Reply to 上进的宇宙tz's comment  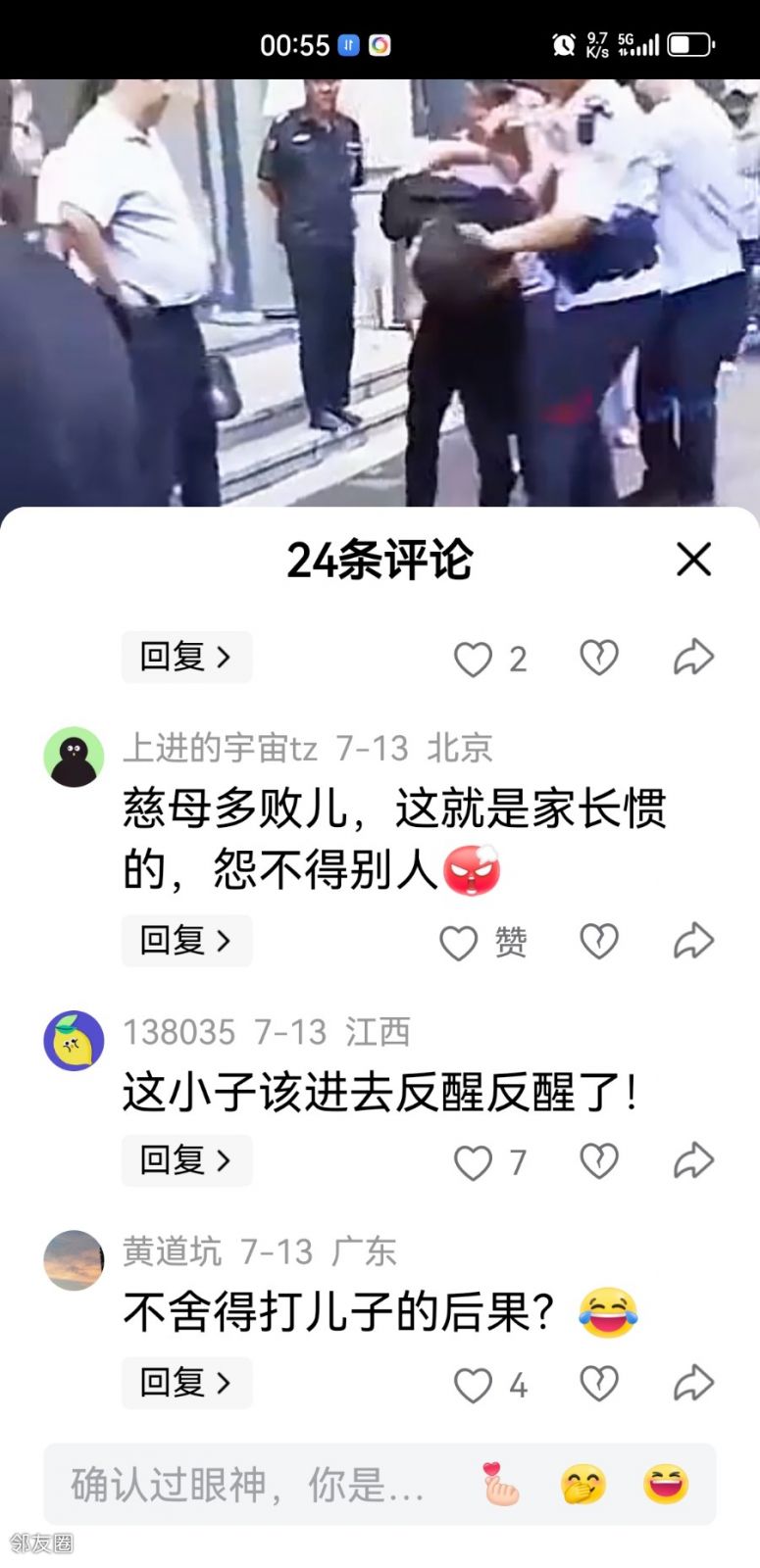(186, 941)
